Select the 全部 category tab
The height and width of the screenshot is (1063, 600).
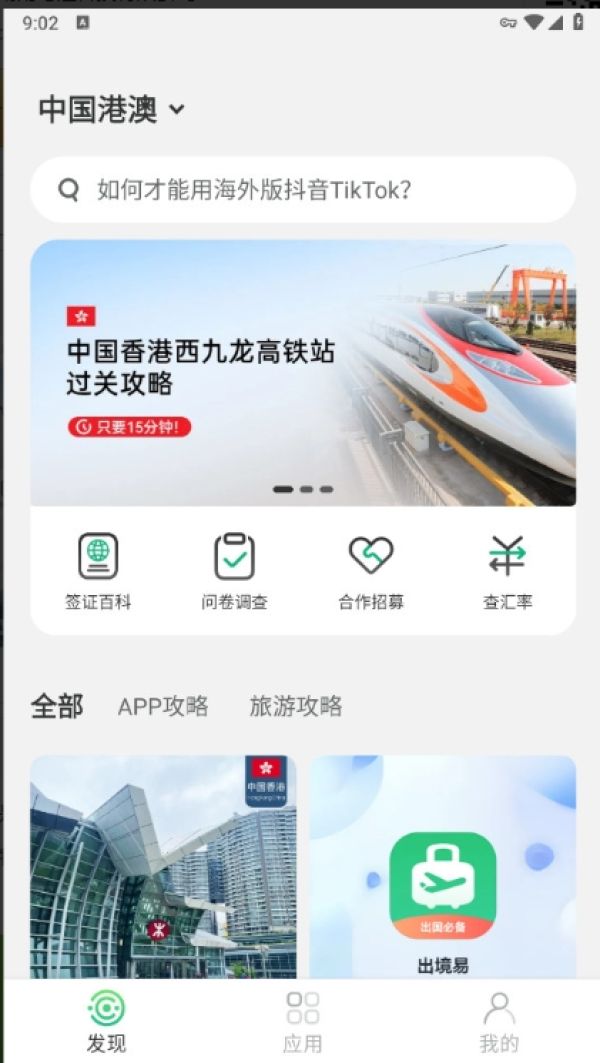[x=58, y=706]
